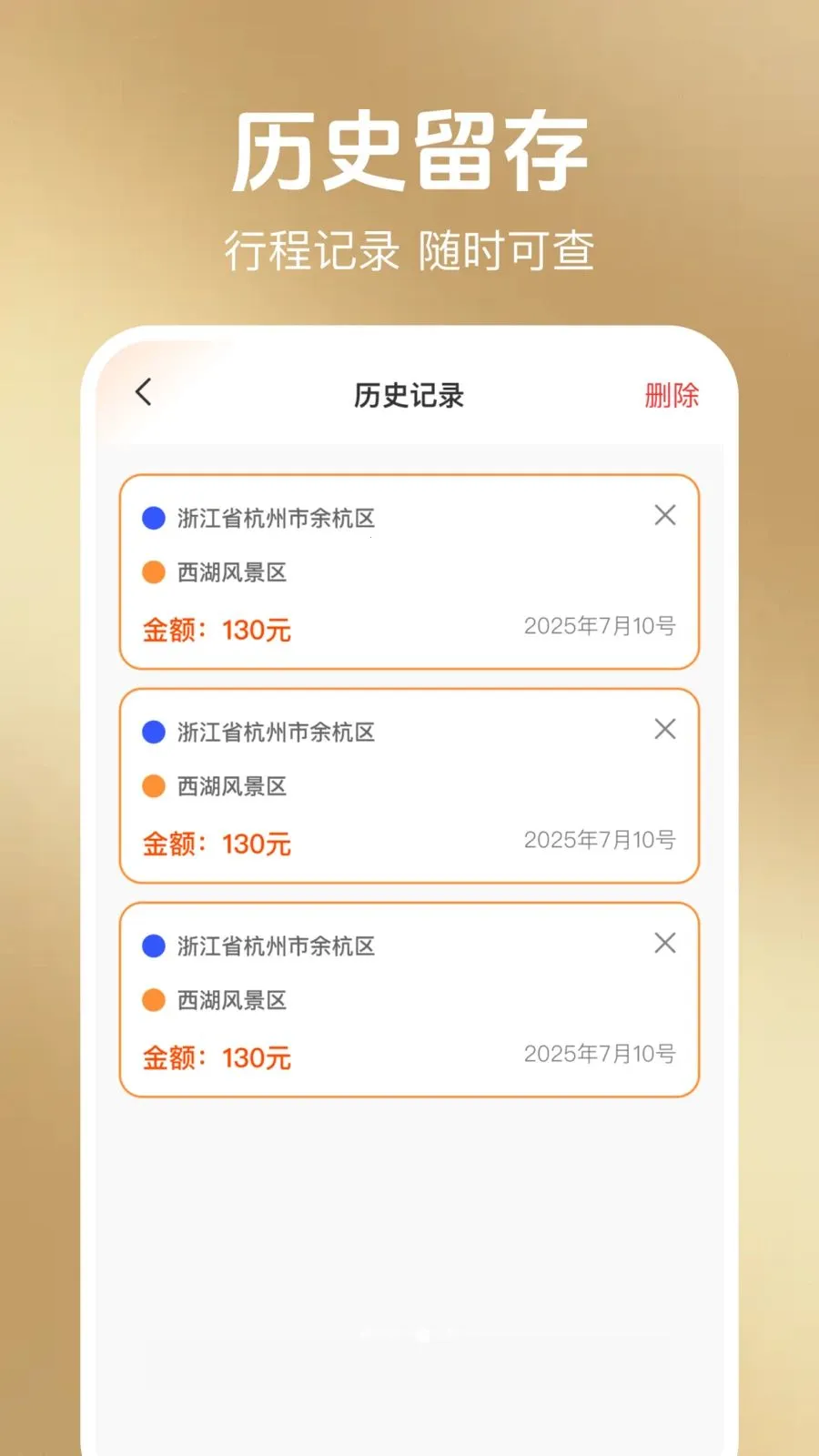The width and height of the screenshot is (819, 1456).
Task: Tap the orange endpoint marker on the second card
Action: [151, 786]
